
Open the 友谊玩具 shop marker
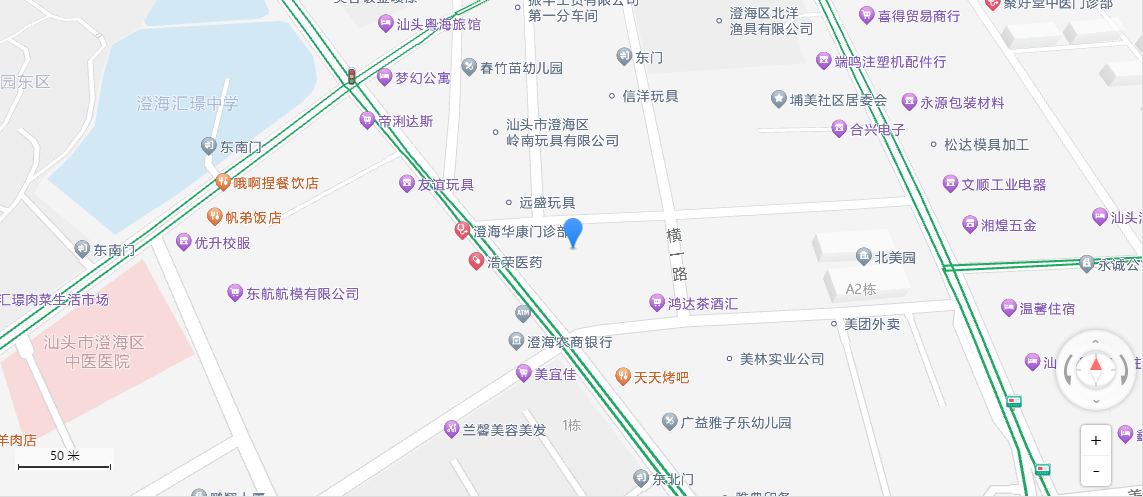click(406, 184)
